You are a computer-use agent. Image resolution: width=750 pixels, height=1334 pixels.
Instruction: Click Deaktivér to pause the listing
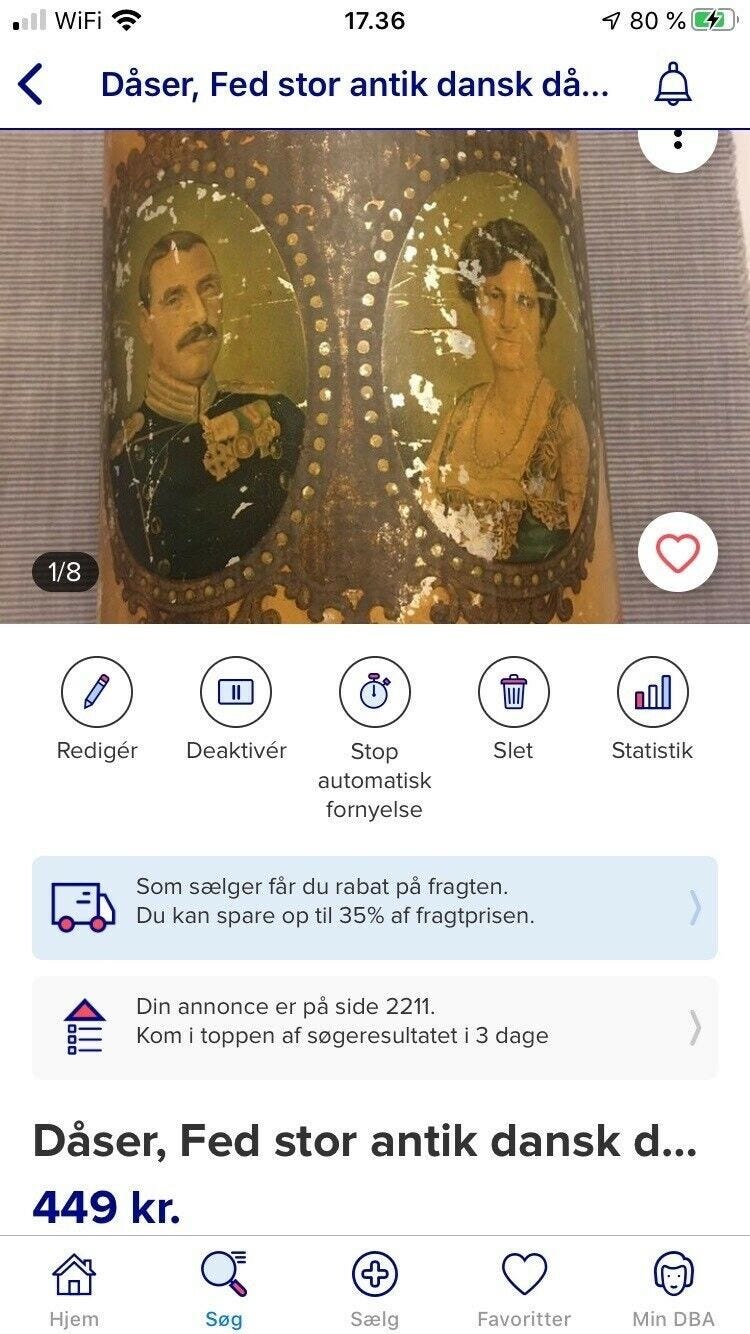[236, 692]
